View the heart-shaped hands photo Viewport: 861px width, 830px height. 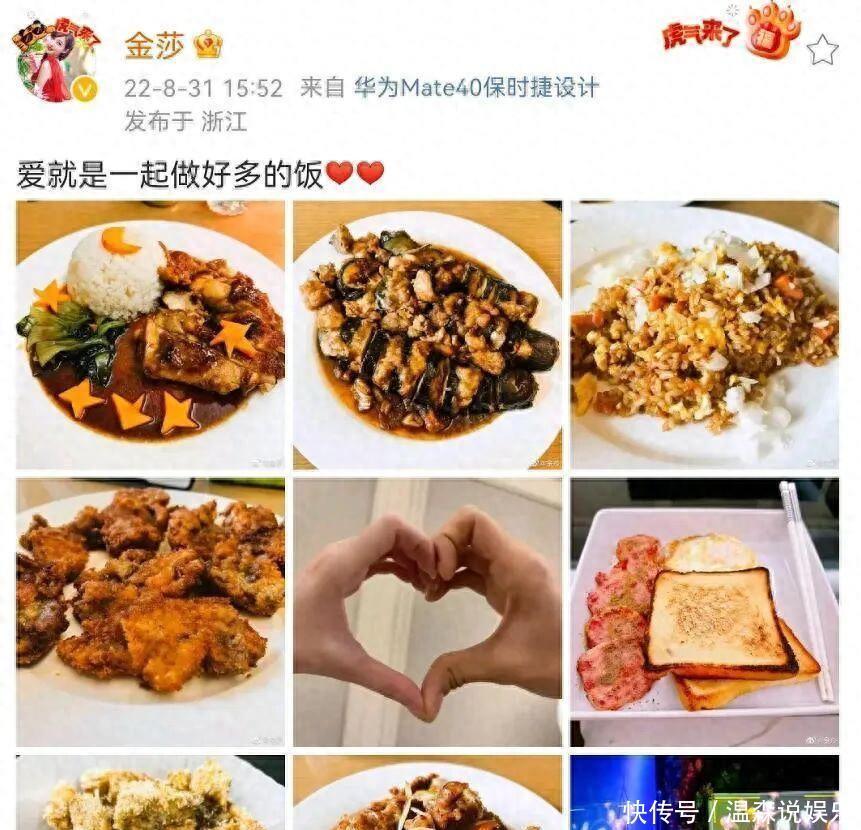point(428,612)
